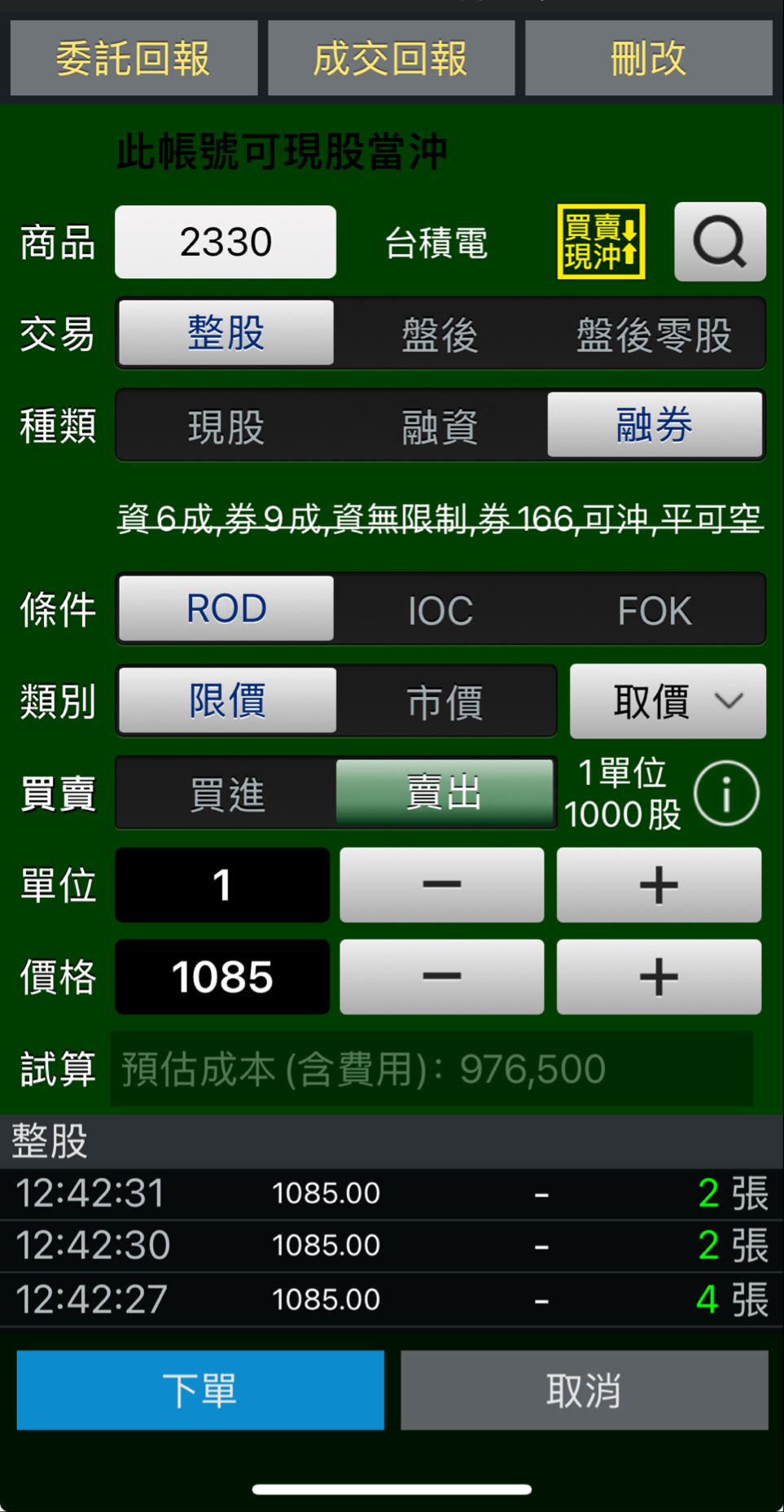Set order condition to IOC
Image resolution: width=784 pixels, height=1512 pixels.
[440, 610]
